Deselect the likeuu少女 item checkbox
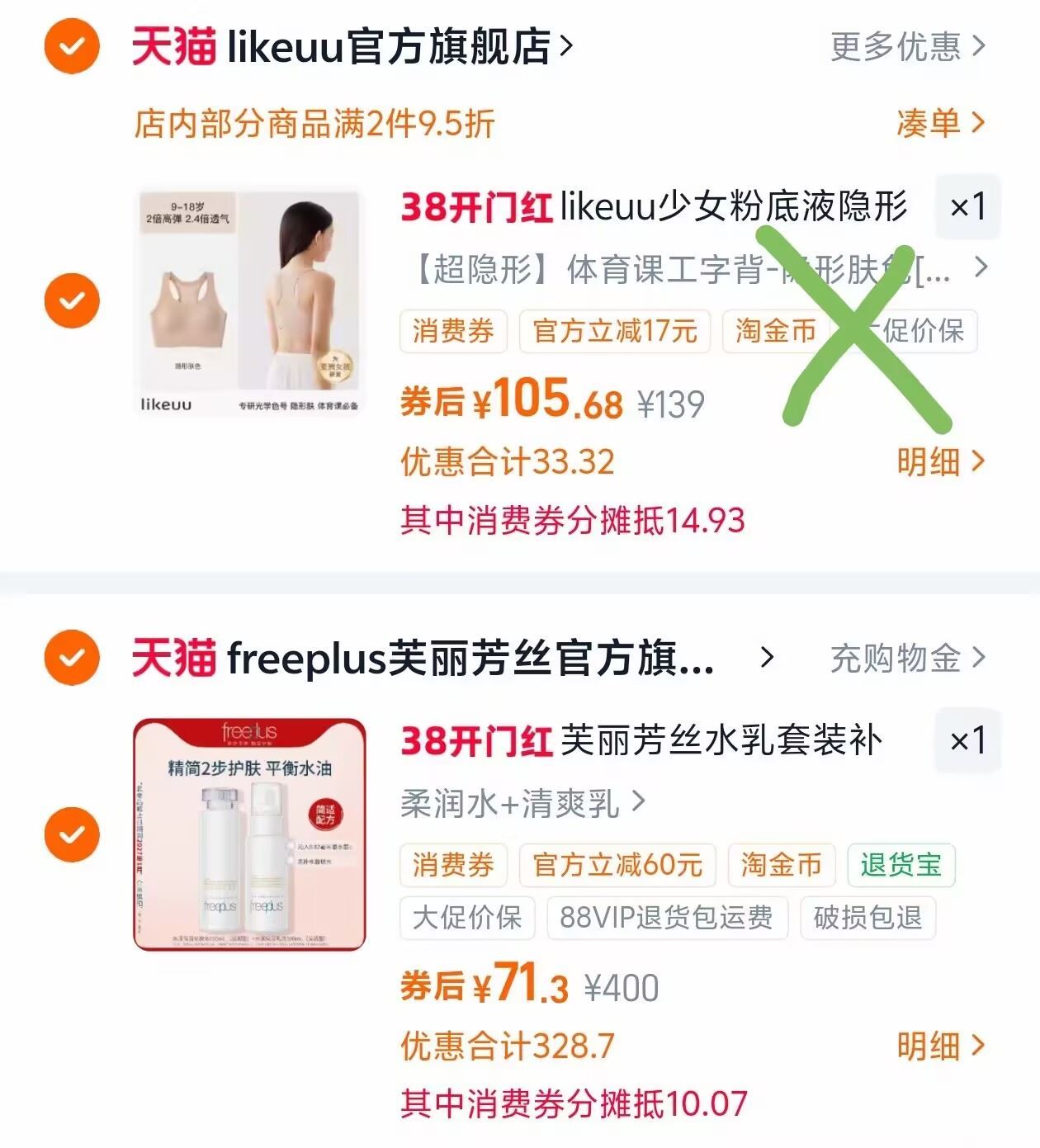Screen dimensions: 1040x1148 [72, 300]
